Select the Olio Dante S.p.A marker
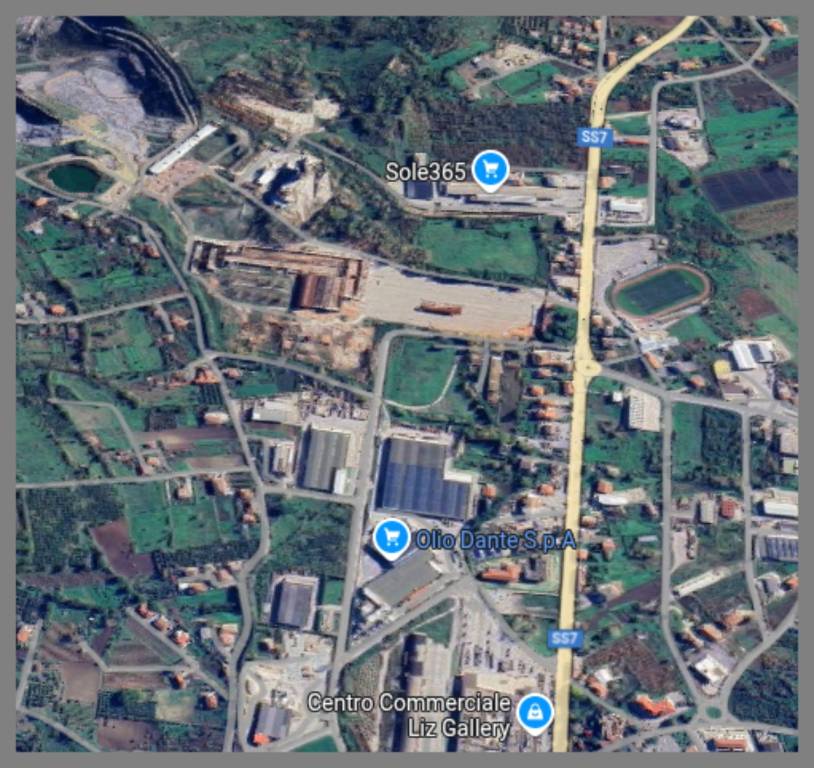The width and height of the screenshot is (814, 768). coord(391,538)
